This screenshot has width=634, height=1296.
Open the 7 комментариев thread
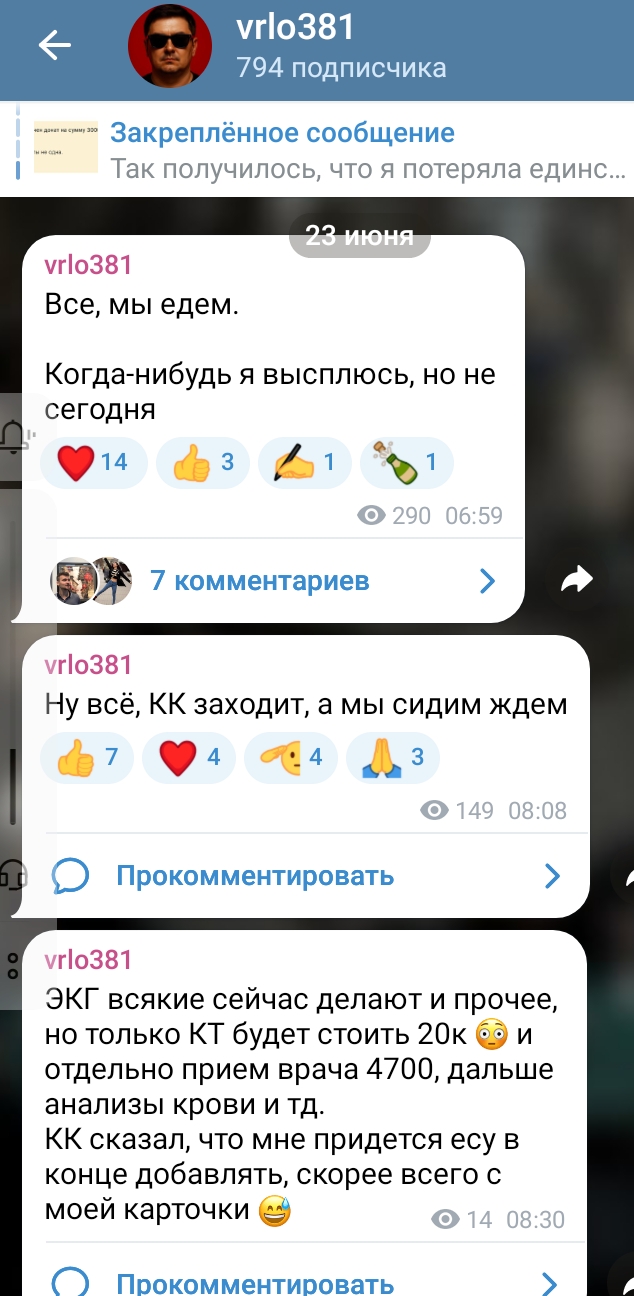273,580
